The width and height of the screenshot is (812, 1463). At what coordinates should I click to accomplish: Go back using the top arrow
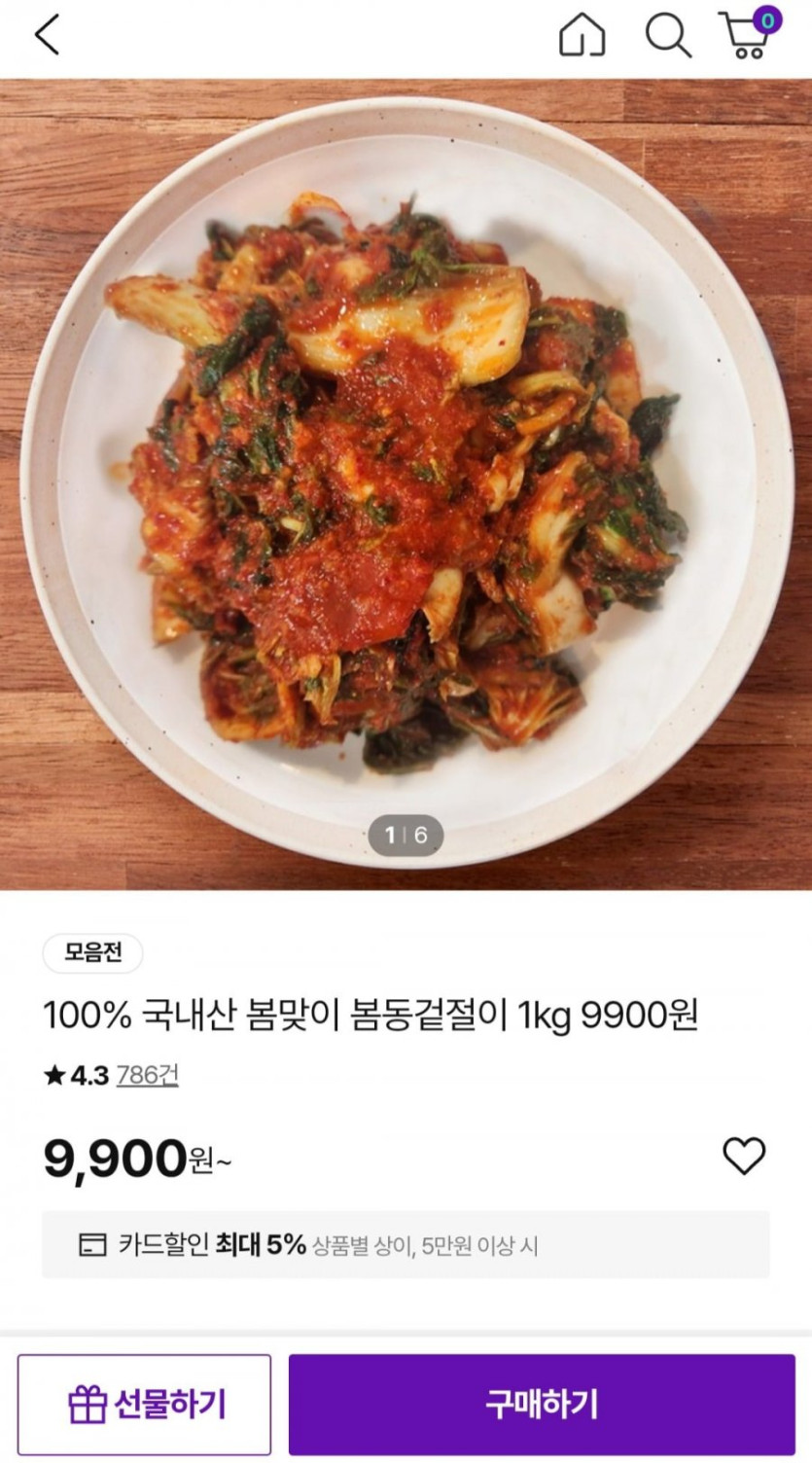[47, 36]
